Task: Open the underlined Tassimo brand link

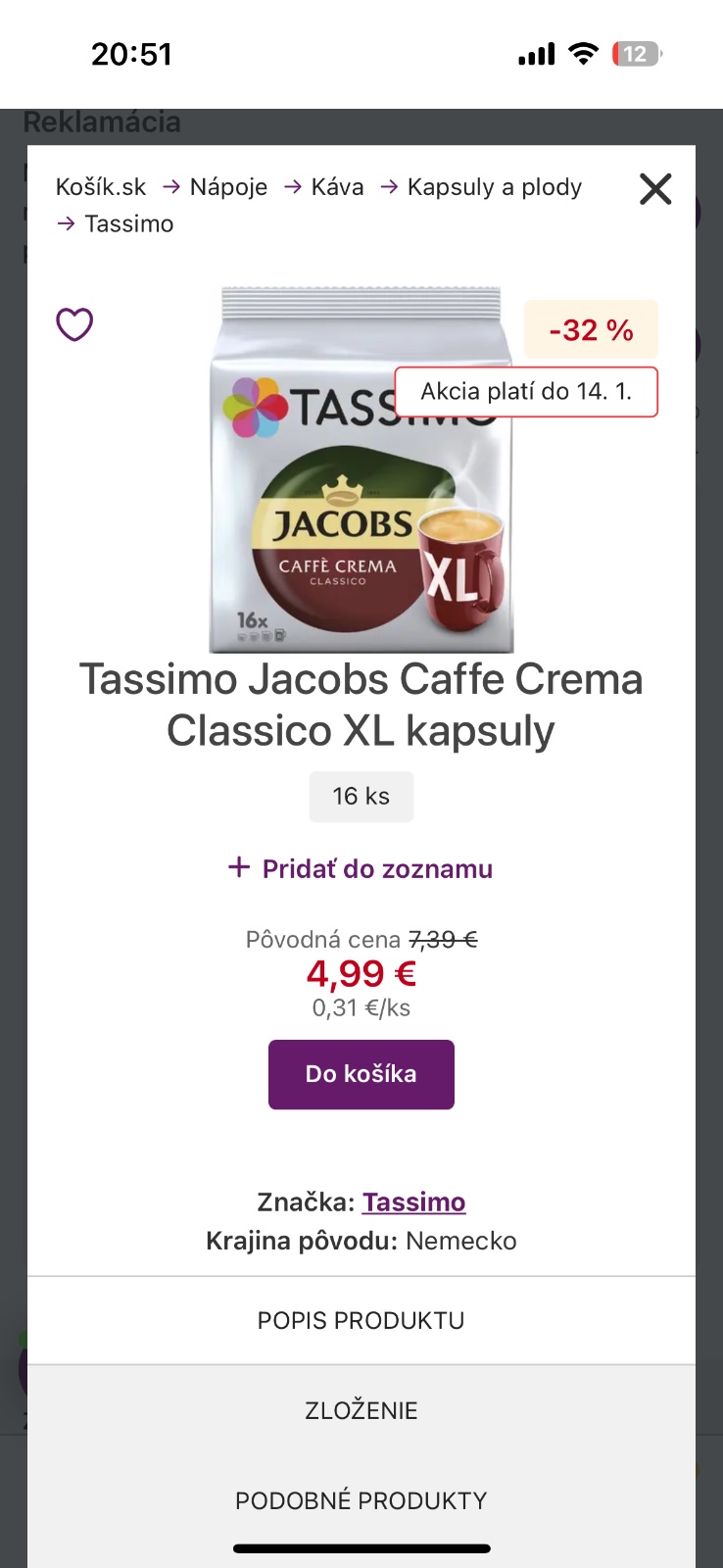Action: [x=413, y=1202]
